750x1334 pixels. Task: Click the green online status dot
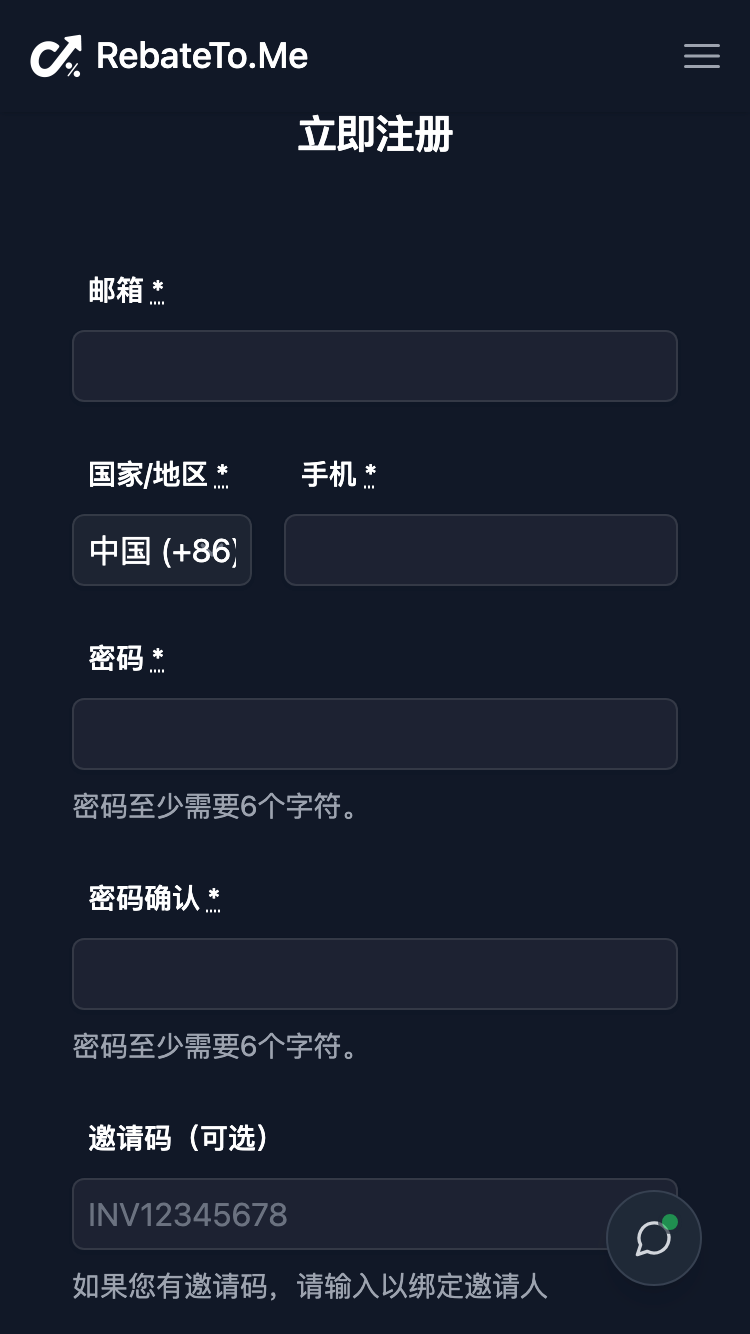click(672, 1219)
